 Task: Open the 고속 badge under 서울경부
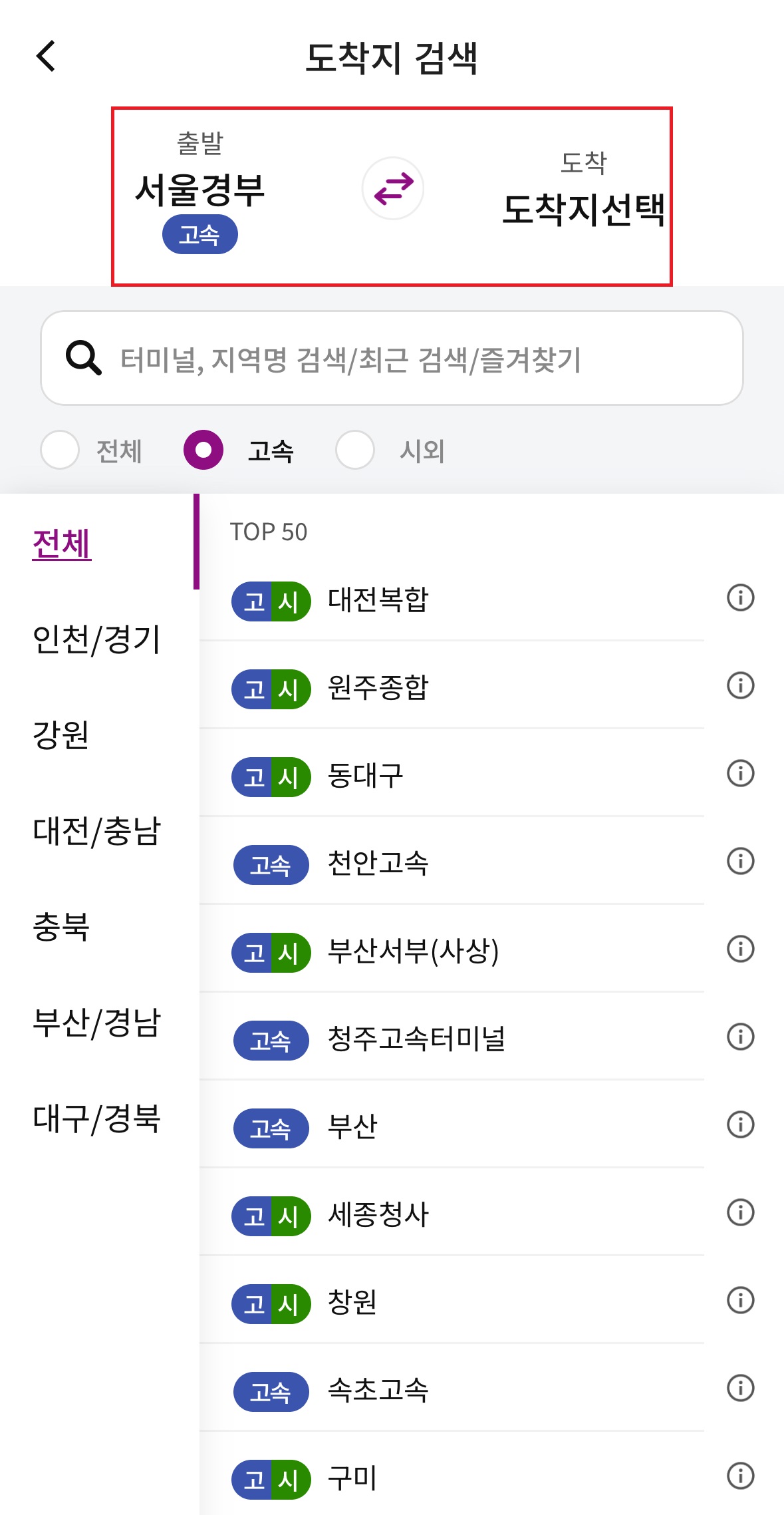pos(200,234)
